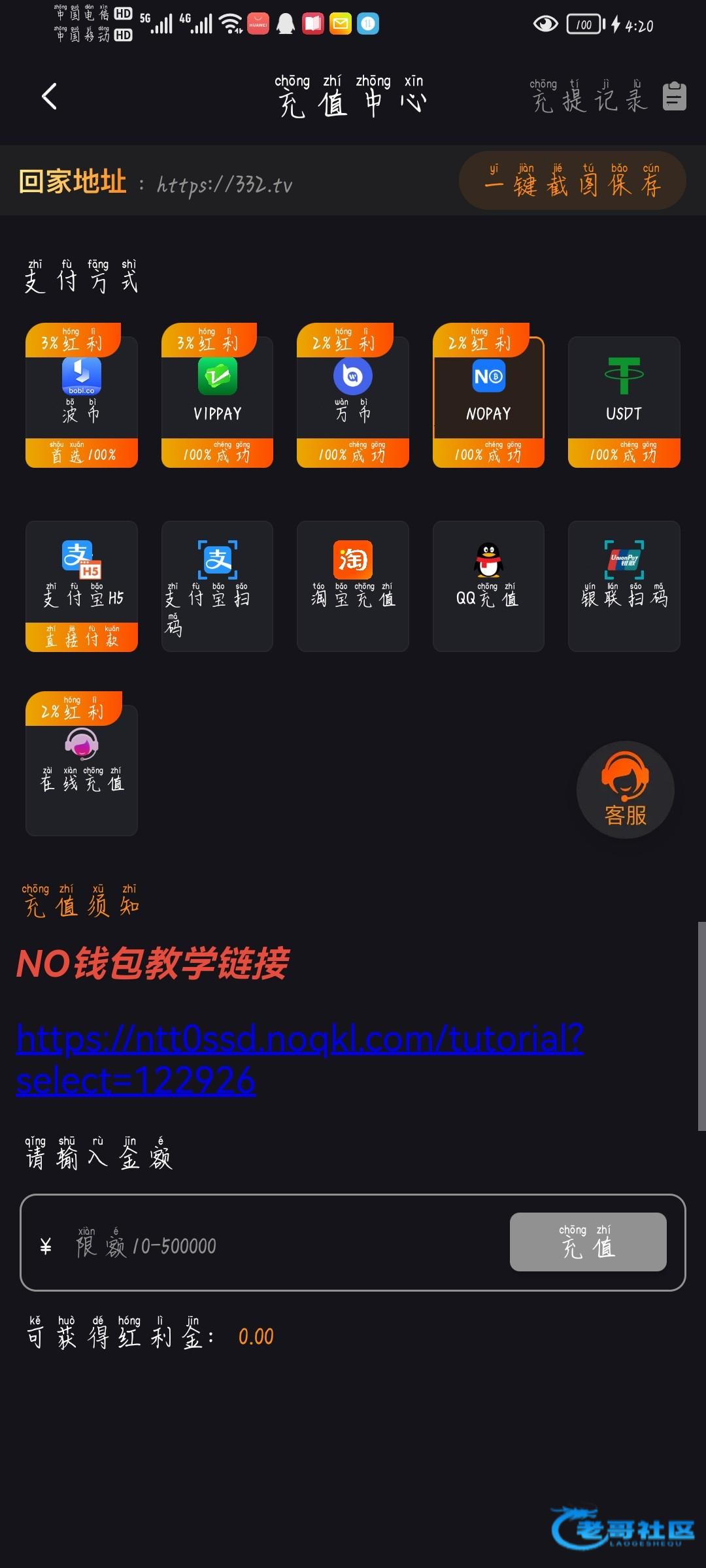Select 淘宝充值 option
The width and height of the screenshot is (706, 1568).
click(x=353, y=586)
